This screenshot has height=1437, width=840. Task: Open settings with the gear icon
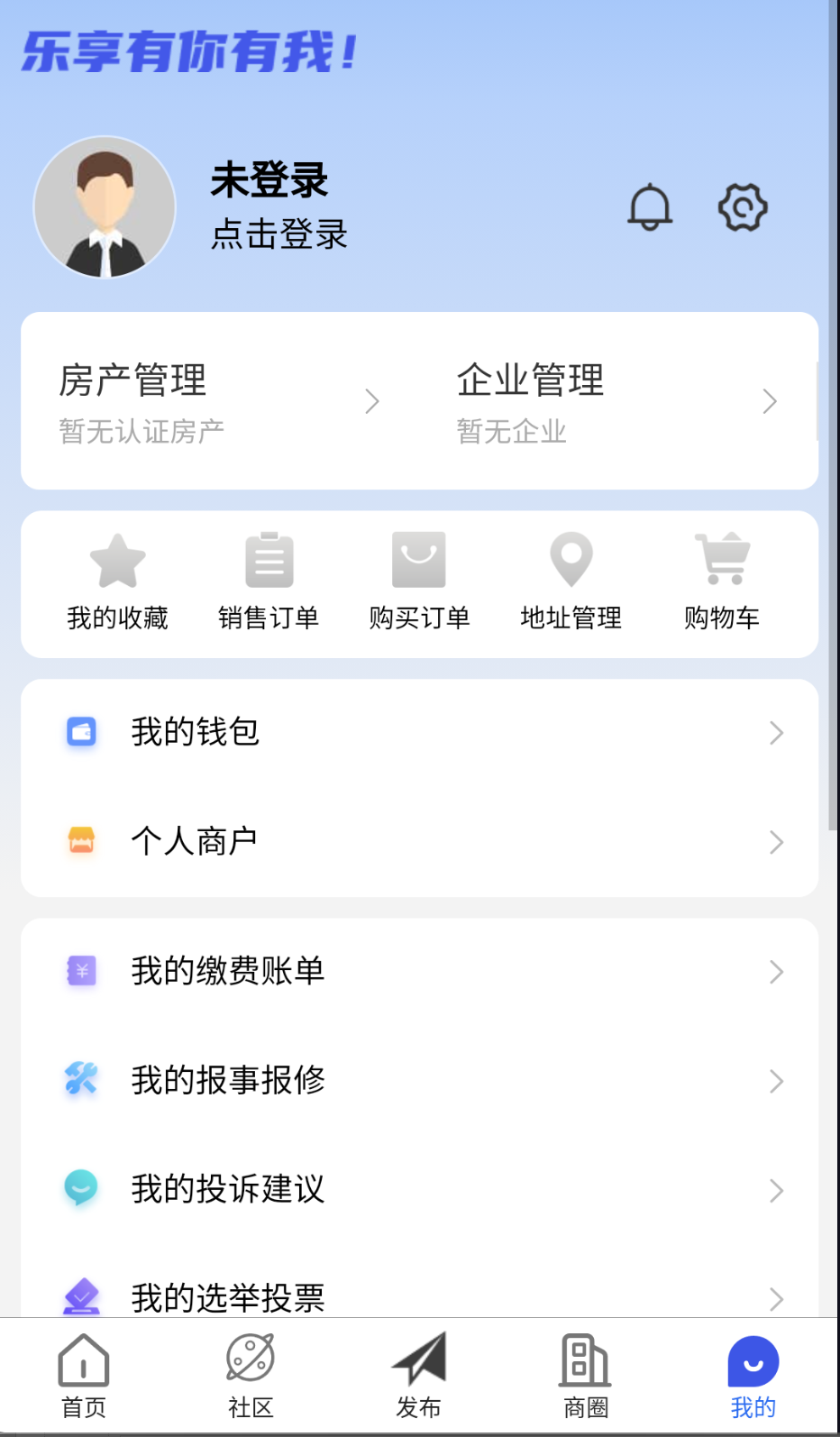[743, 206]
